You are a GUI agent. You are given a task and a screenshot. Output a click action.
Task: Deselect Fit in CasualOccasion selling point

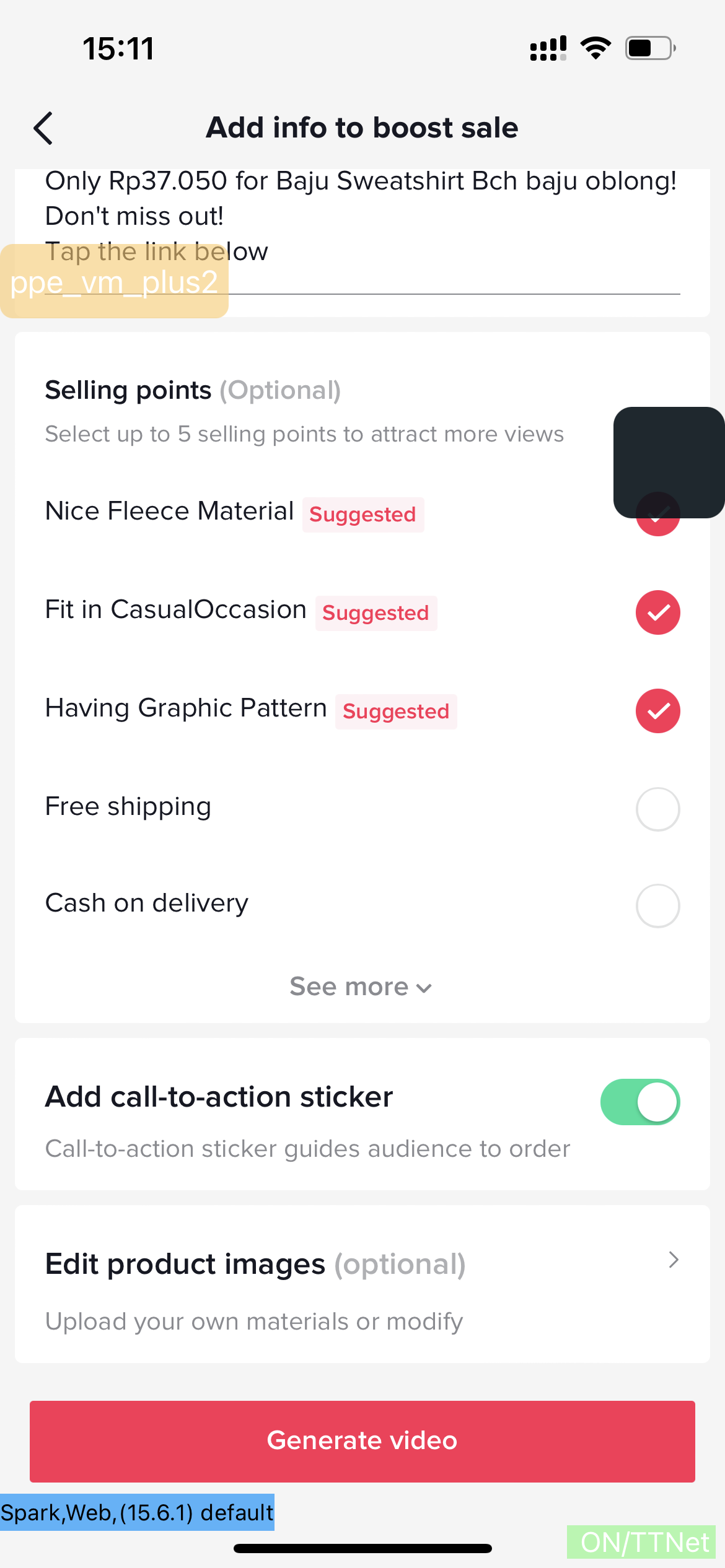point(657,612)
